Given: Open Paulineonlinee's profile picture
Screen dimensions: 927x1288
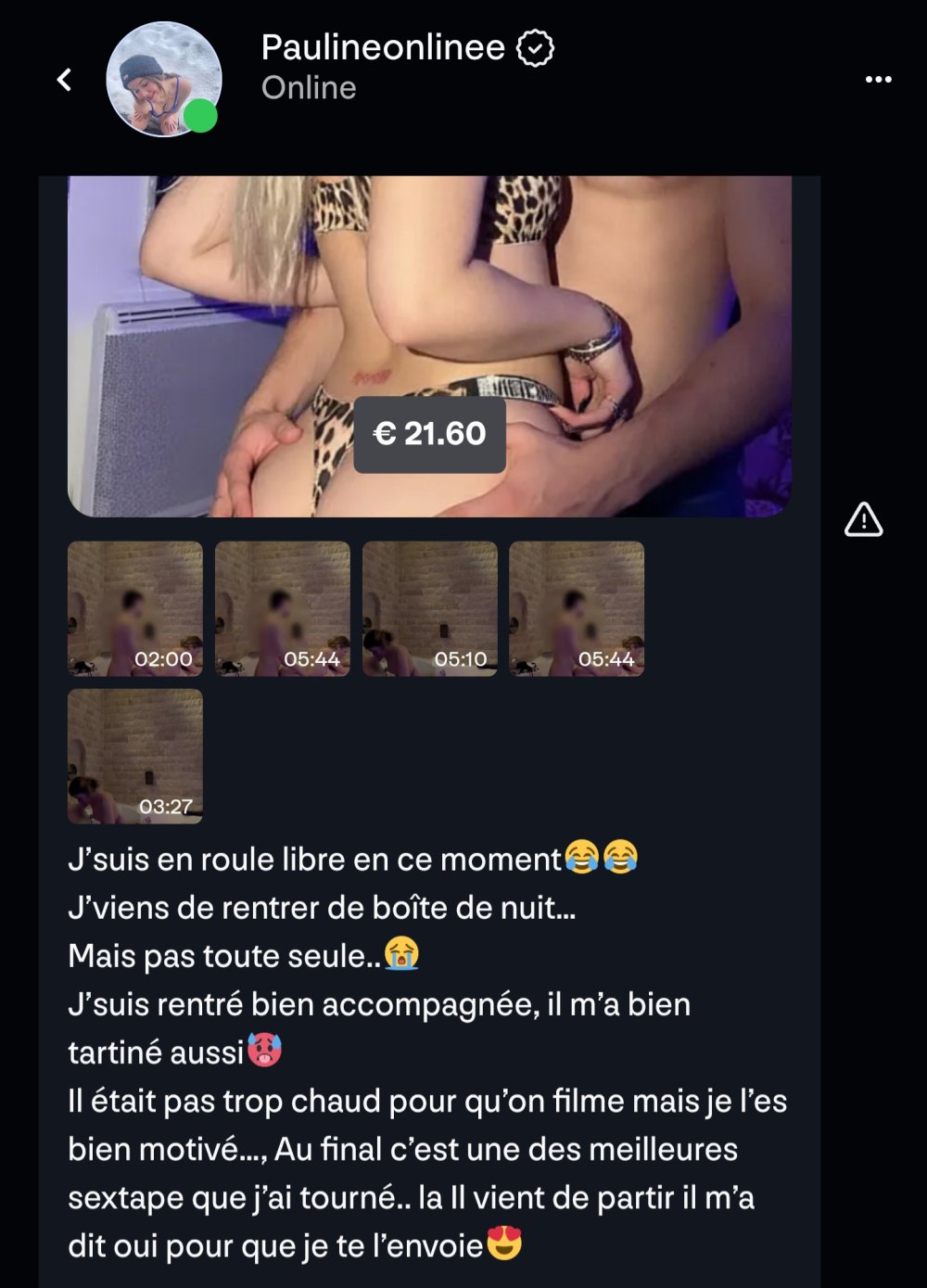Looking at the screenshot, I should pos(164,80).
